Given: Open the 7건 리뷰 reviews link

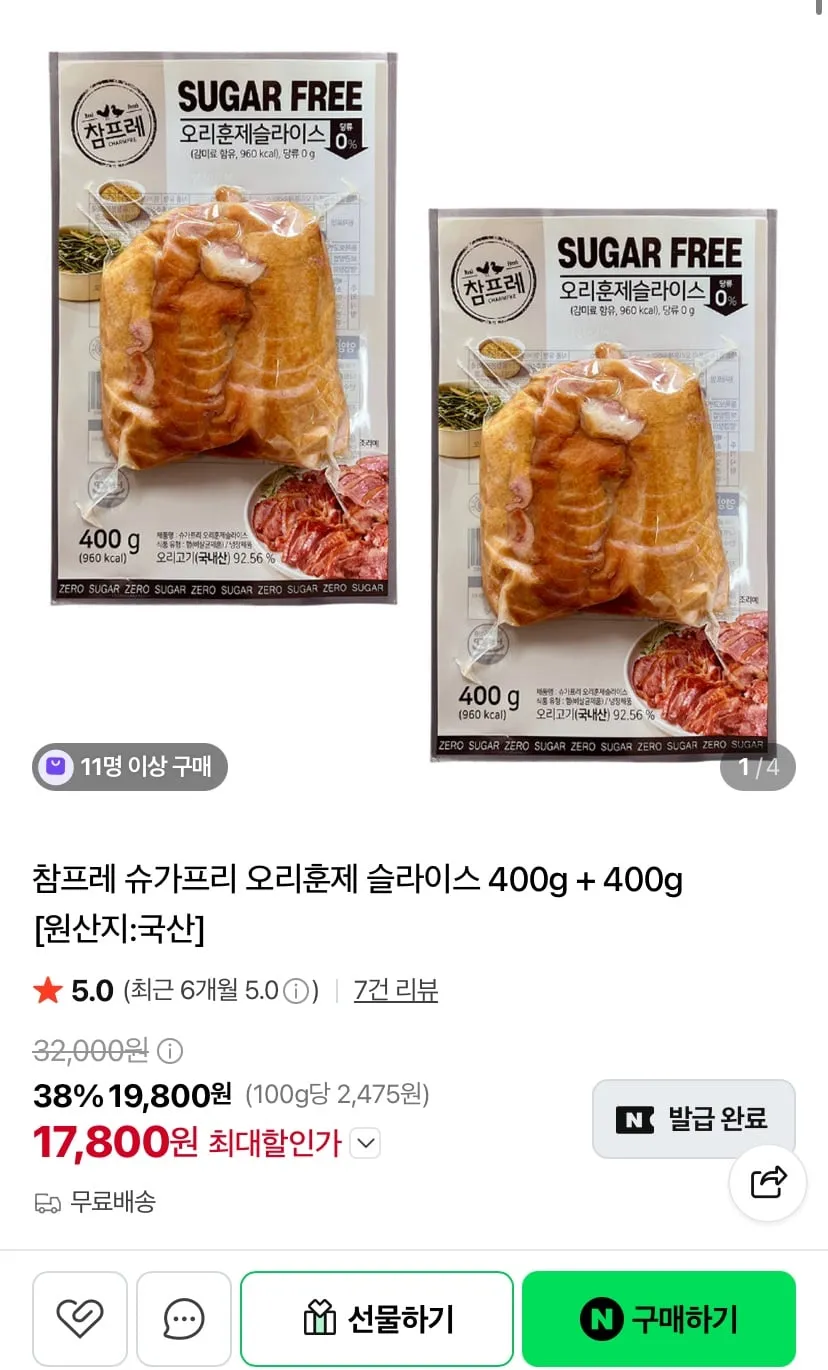Looking at the screenshot, I should click(x=396, y=991).
